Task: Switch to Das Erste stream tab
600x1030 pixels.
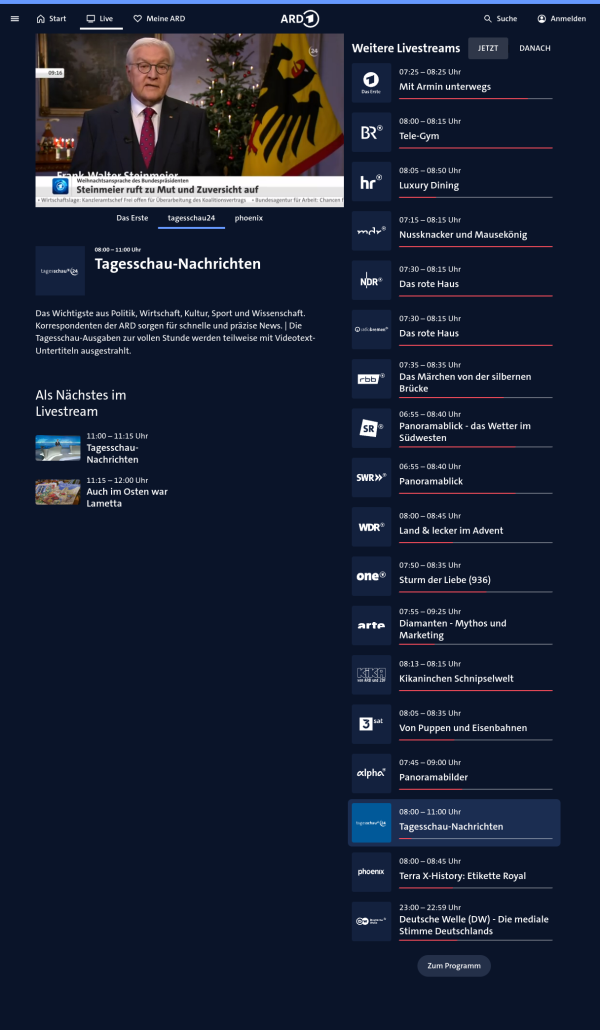Action: [x=132, y=217]
